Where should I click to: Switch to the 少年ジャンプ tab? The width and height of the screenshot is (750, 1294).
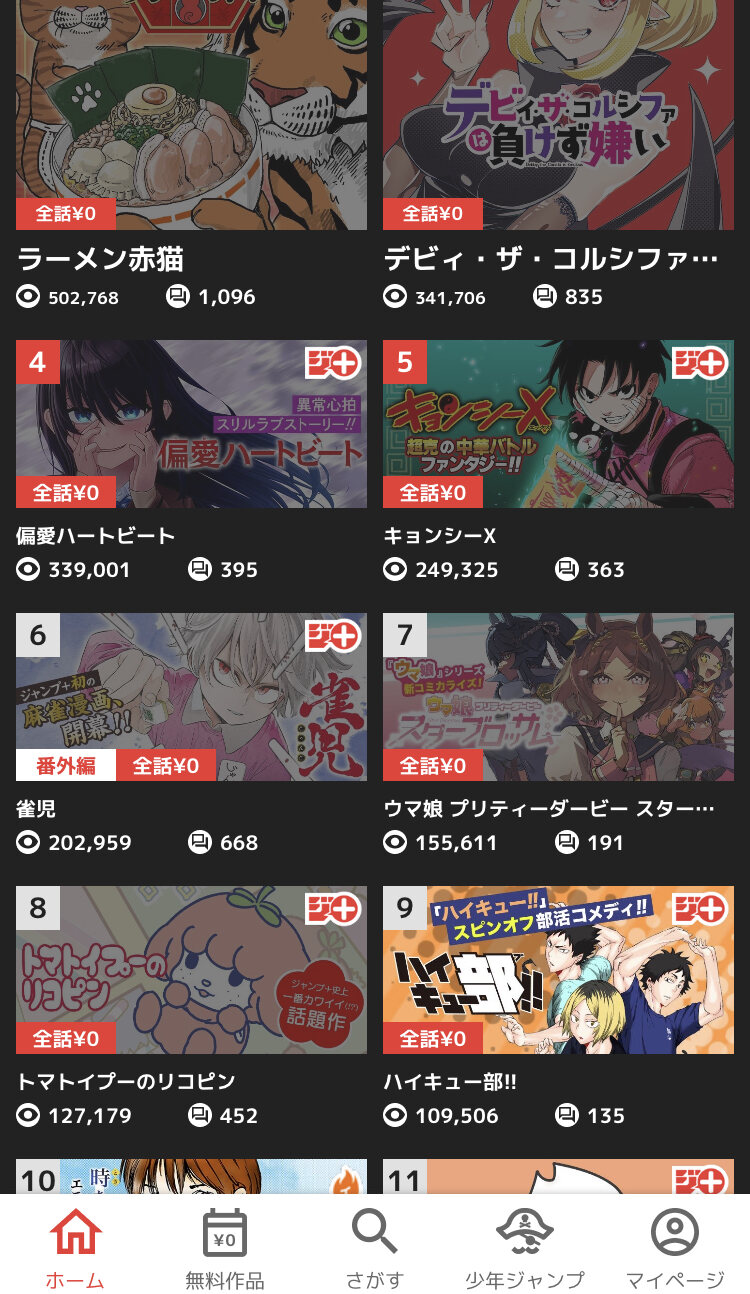[525, 1246]
